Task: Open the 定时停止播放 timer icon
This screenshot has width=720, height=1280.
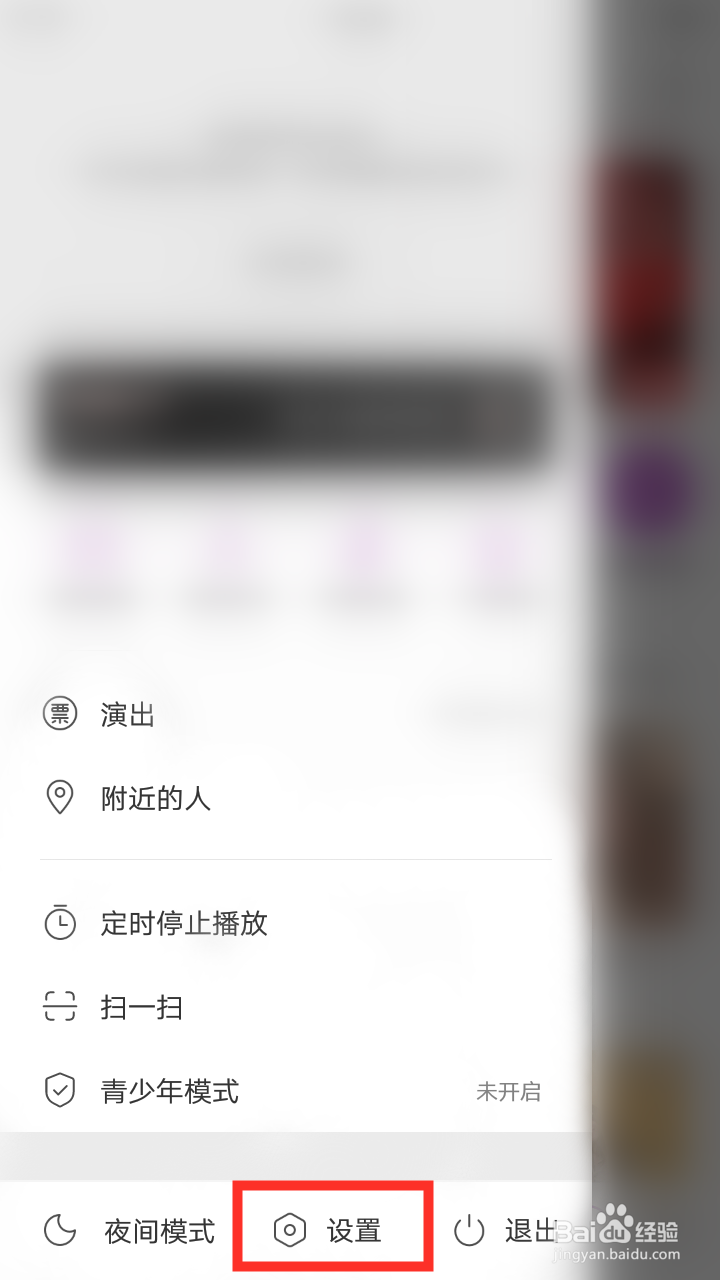Action: [x=60, y=923]
